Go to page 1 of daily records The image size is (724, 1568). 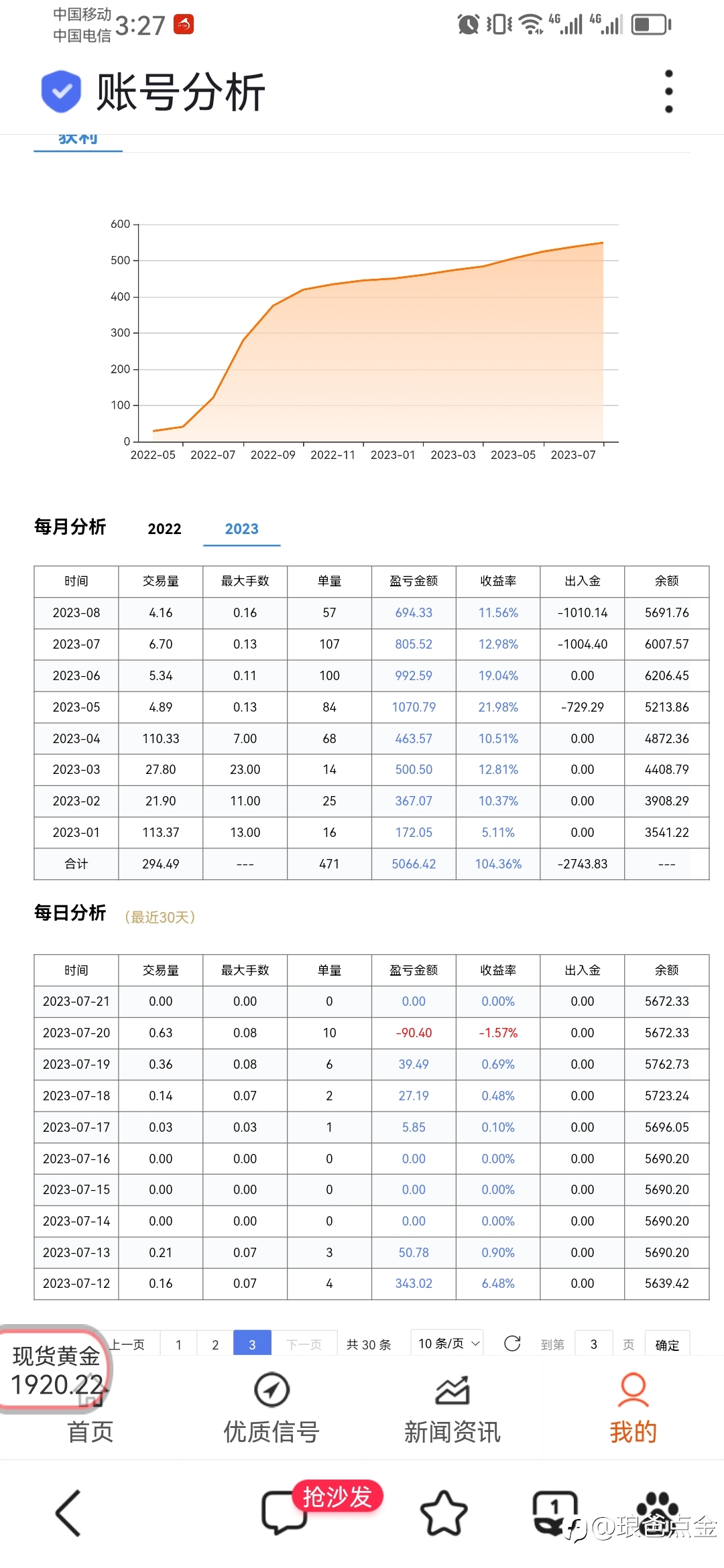pos(178,1344)
